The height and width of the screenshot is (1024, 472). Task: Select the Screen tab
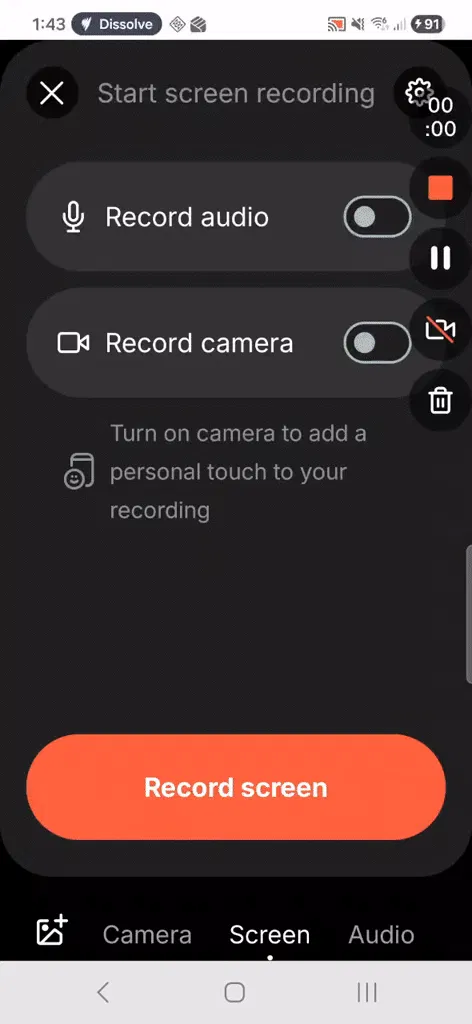pyautogui.click(x=270, y=935)
